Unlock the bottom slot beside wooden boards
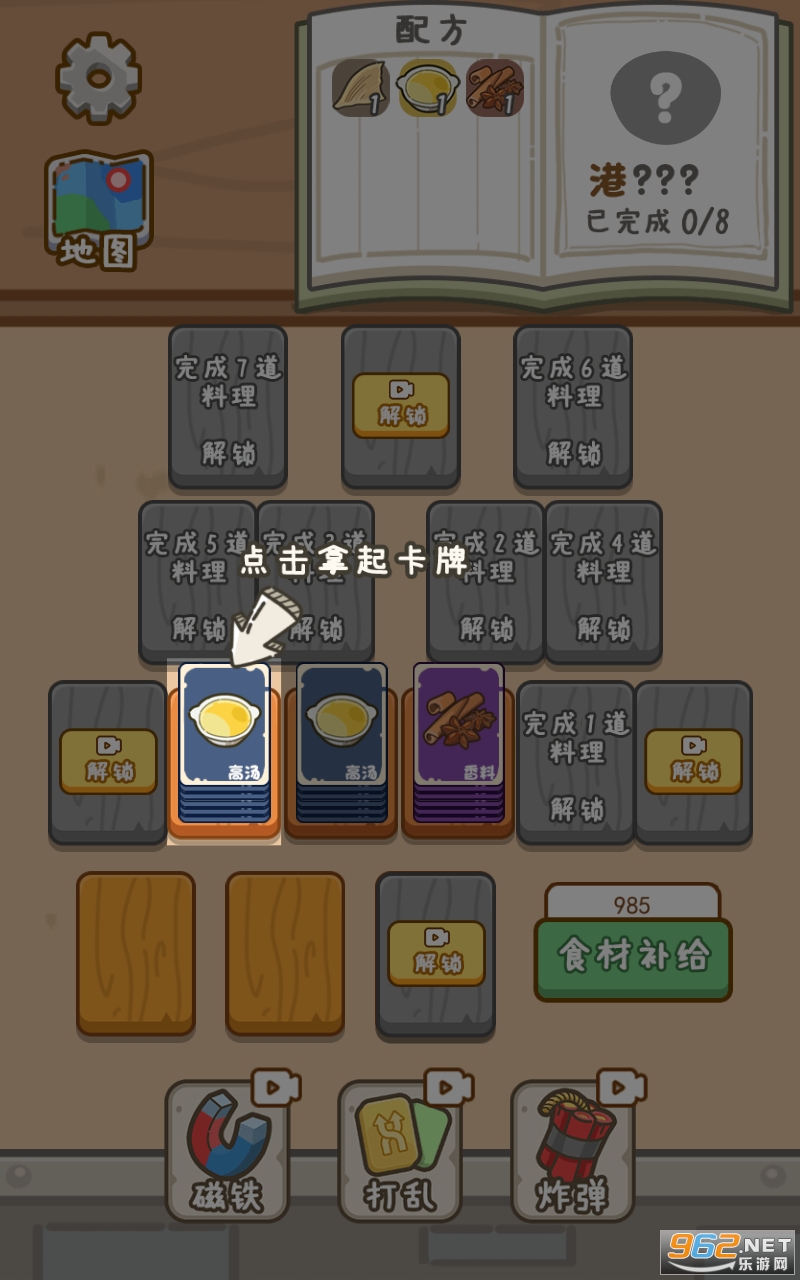 [436, 953]
